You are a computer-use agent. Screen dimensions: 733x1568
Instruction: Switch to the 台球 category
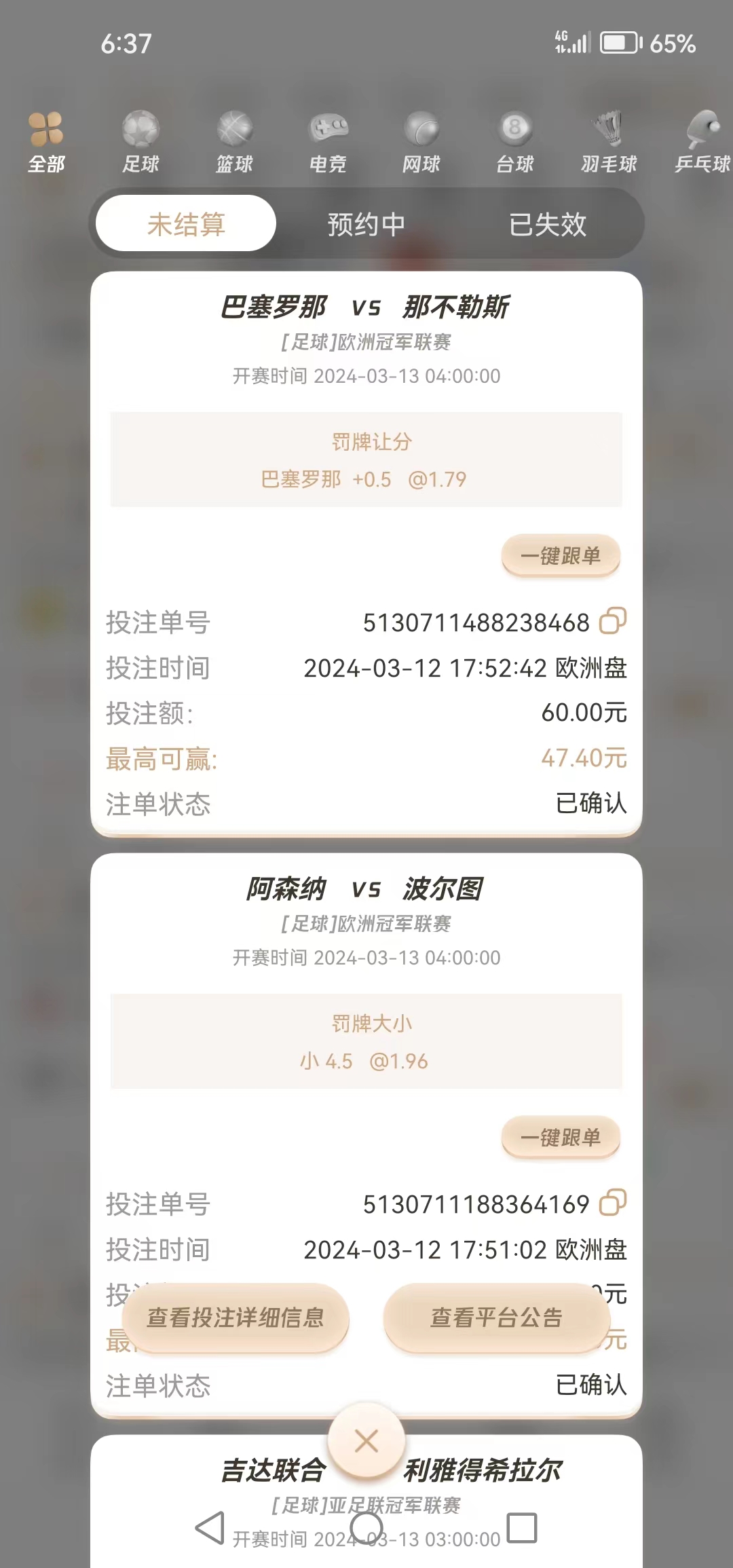pyautogui.click(x=515, y=143)
